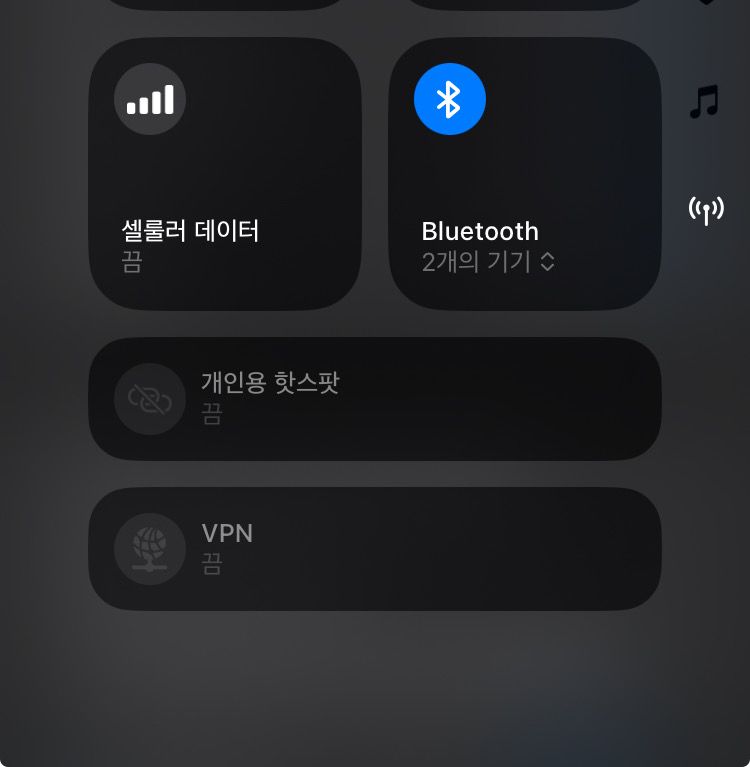Enable the personal hotspot (개인용 핫스팟)
This screenshot has width=750, height=767.
click(x=150, y=399)
